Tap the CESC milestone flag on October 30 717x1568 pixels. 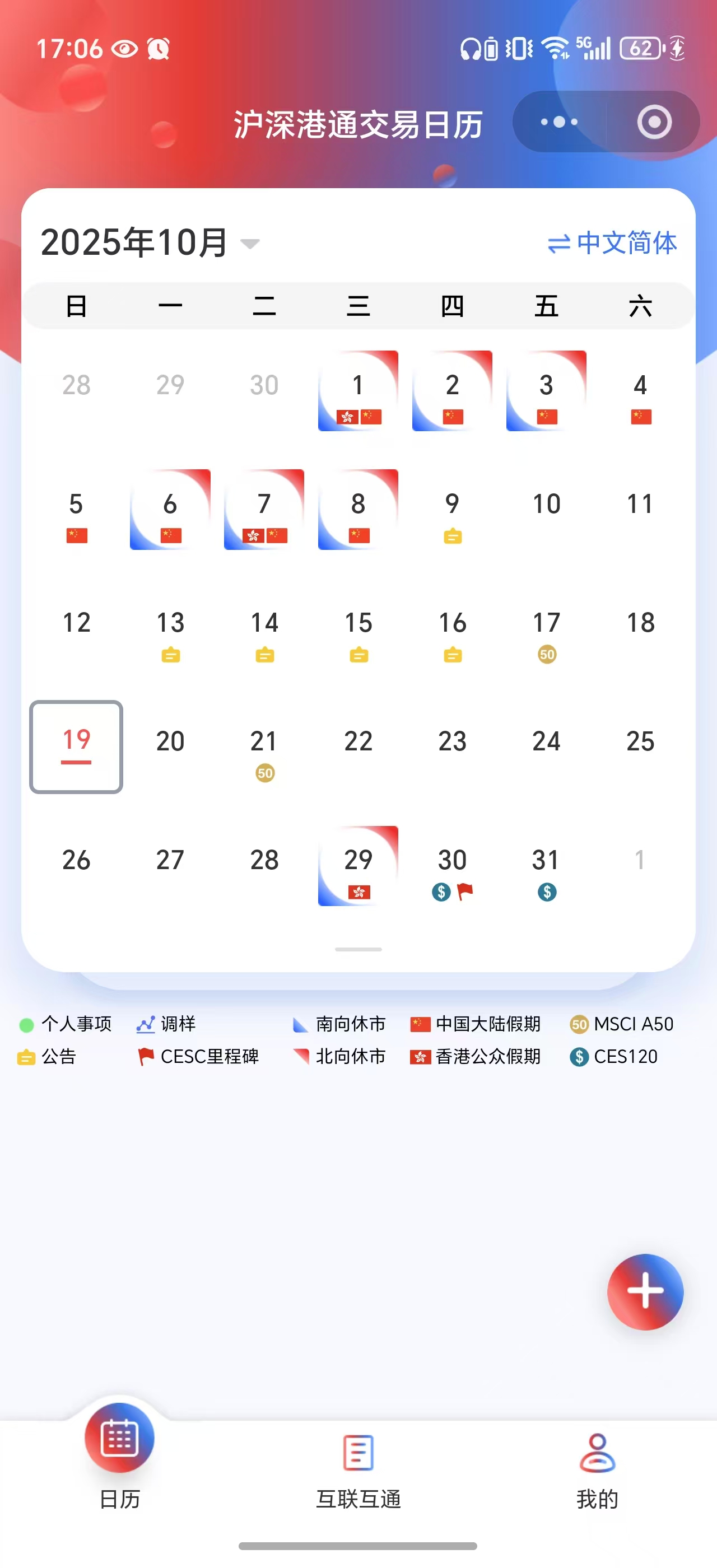pos(465,892)
